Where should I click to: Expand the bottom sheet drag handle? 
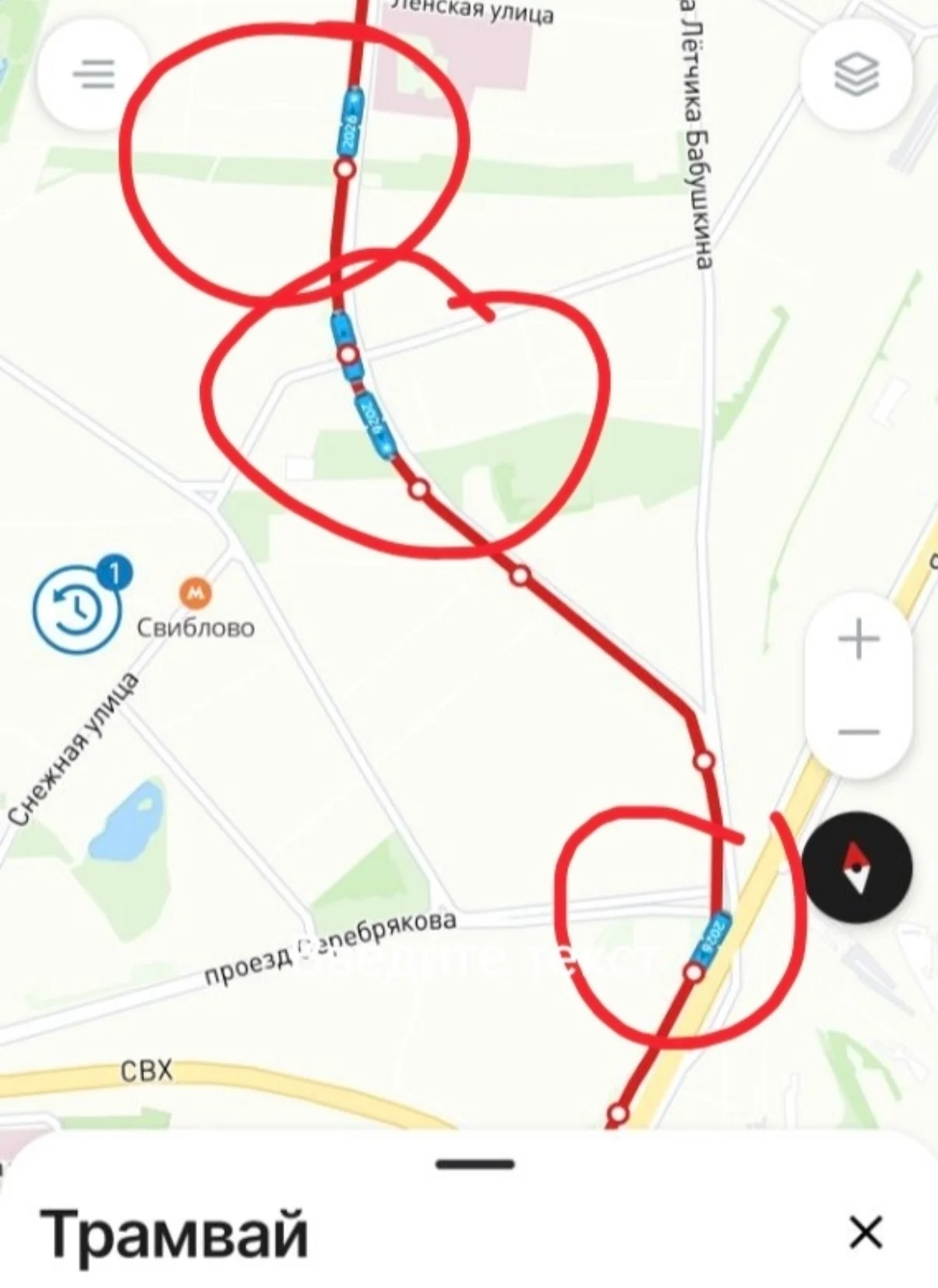(475, 1164)
